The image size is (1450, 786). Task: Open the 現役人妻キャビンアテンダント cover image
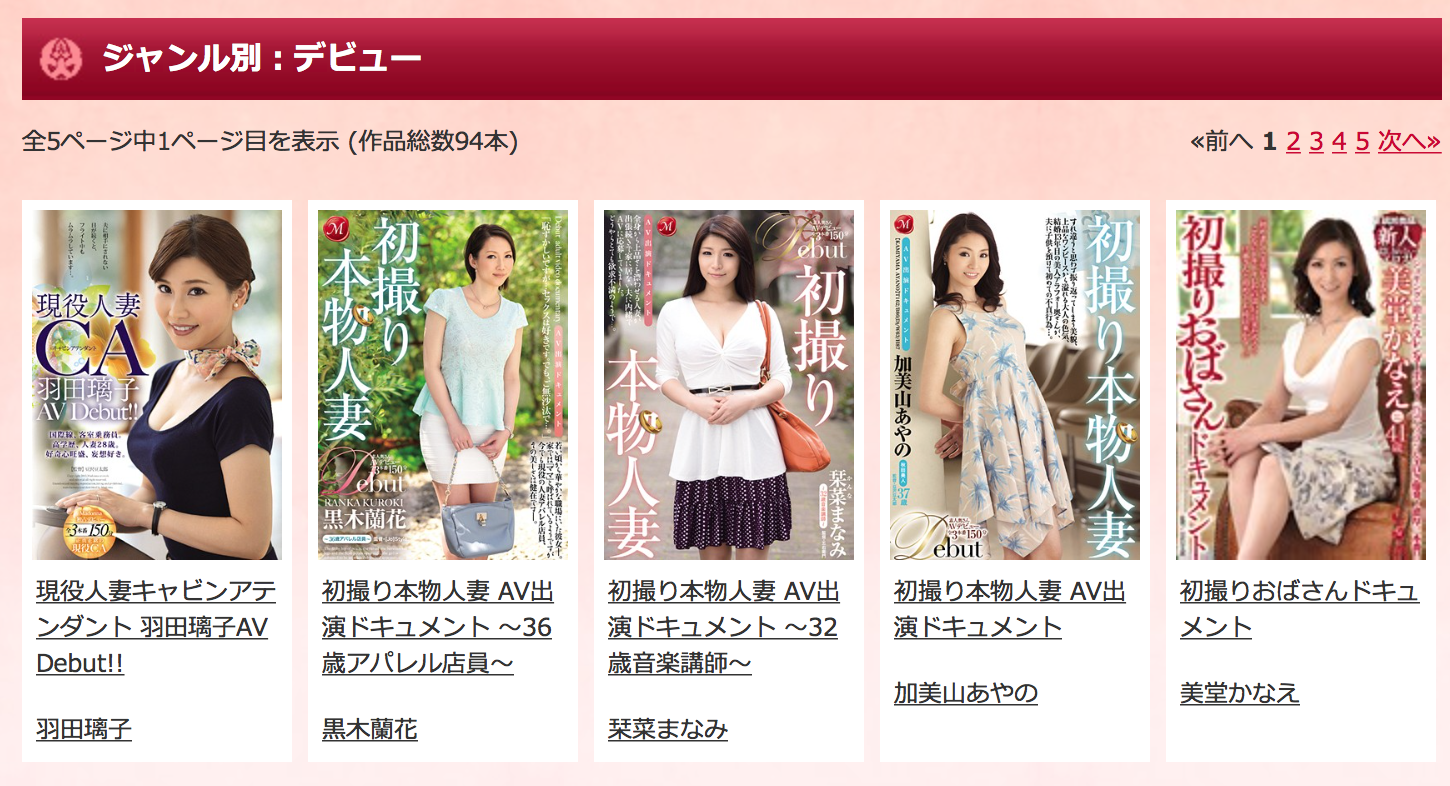157,384
